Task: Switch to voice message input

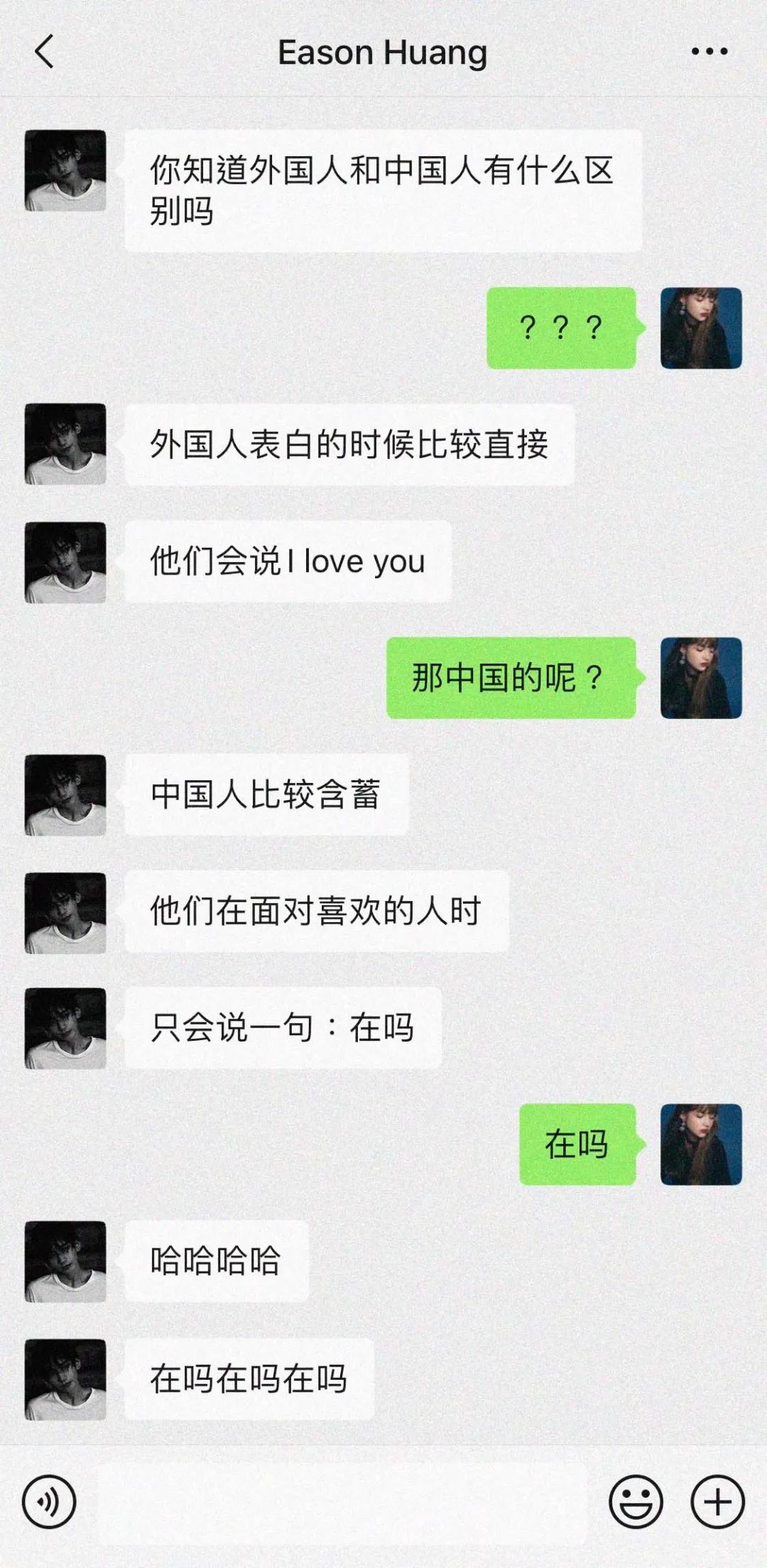Action: (x=49, y=1501)
